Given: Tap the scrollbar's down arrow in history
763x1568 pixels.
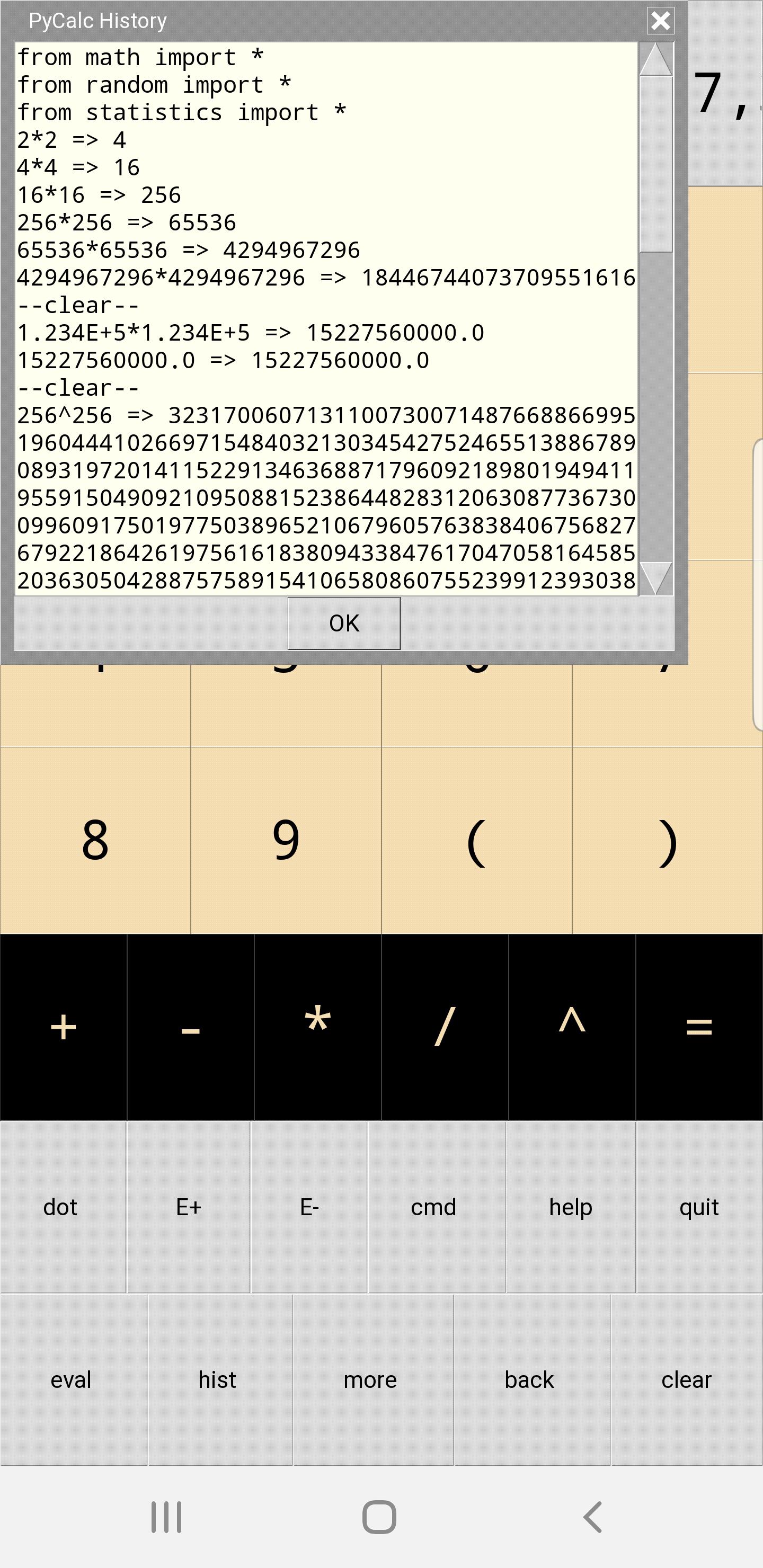Looking at the screenshot, I should pyautogui.click(x=656, y=577).
